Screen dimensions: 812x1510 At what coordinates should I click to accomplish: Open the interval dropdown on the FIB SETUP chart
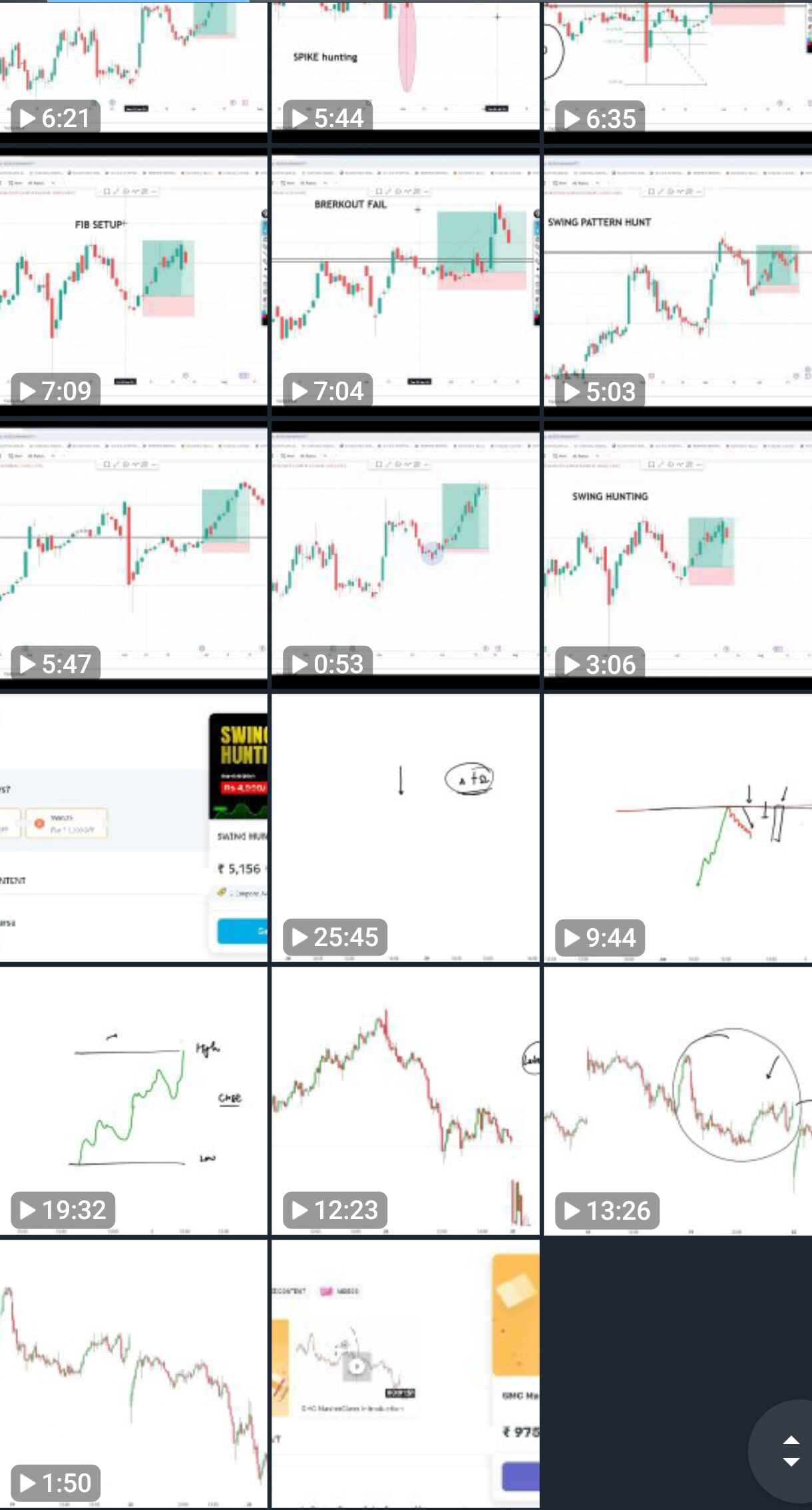click(x=15, y=183)
